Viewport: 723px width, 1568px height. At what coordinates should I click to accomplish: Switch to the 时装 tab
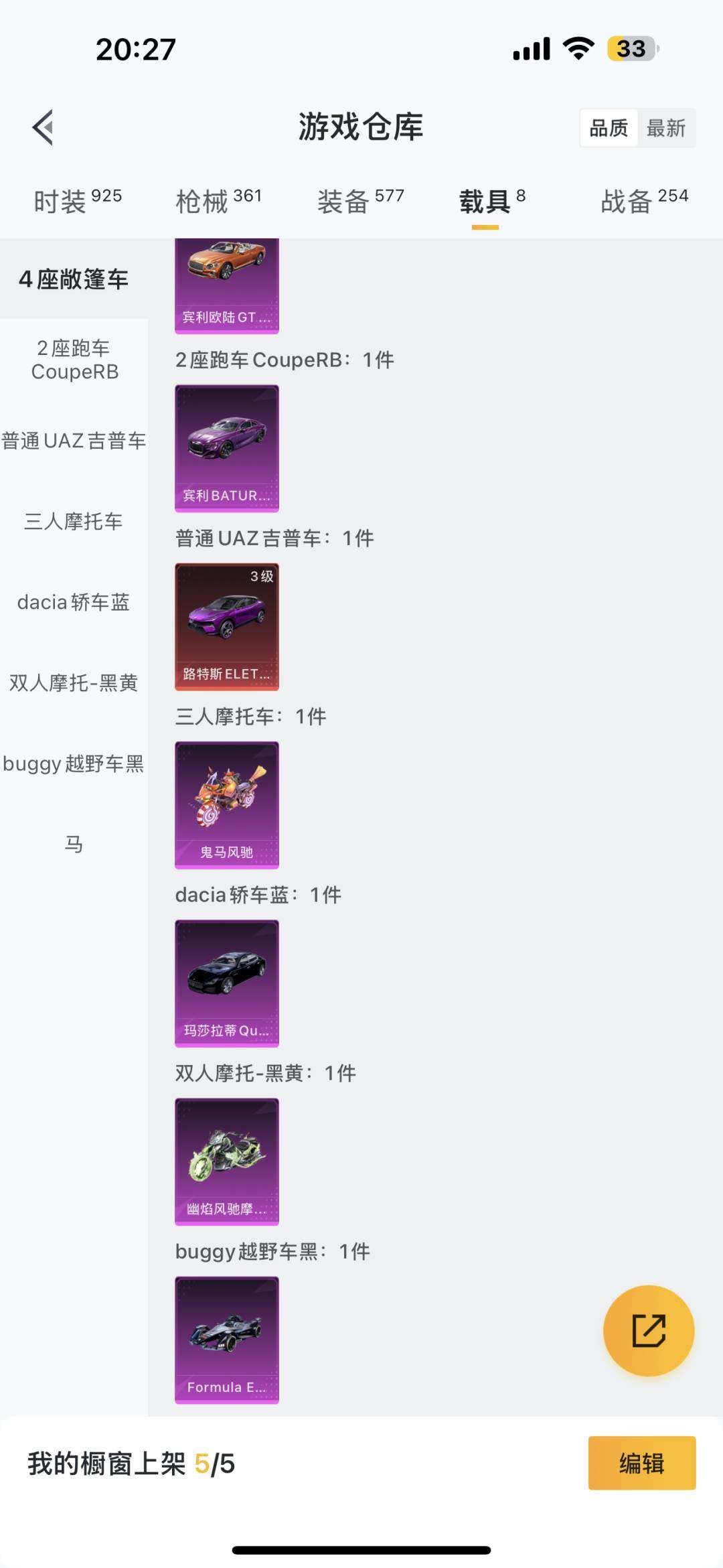point(78,201)
